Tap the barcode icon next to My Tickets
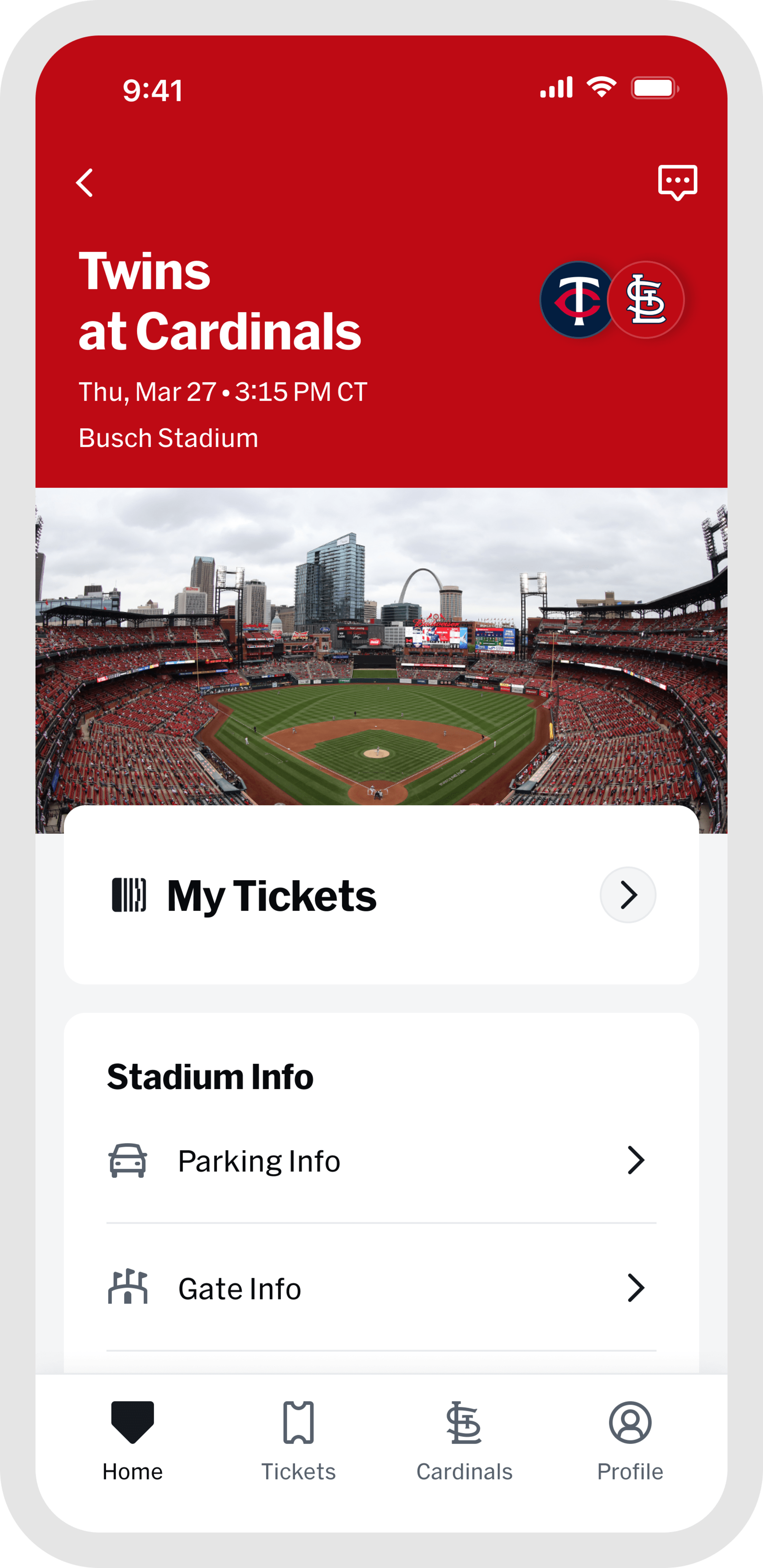 click(x=129, y=894)
